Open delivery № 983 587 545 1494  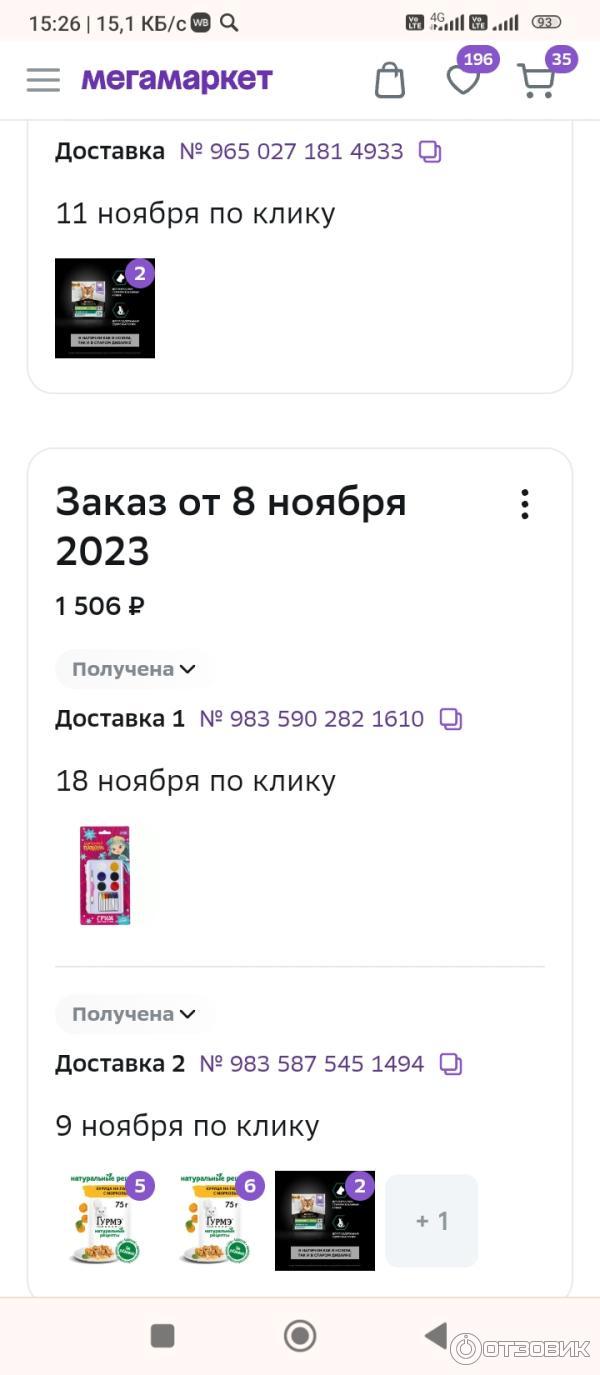coord(312,1064)
